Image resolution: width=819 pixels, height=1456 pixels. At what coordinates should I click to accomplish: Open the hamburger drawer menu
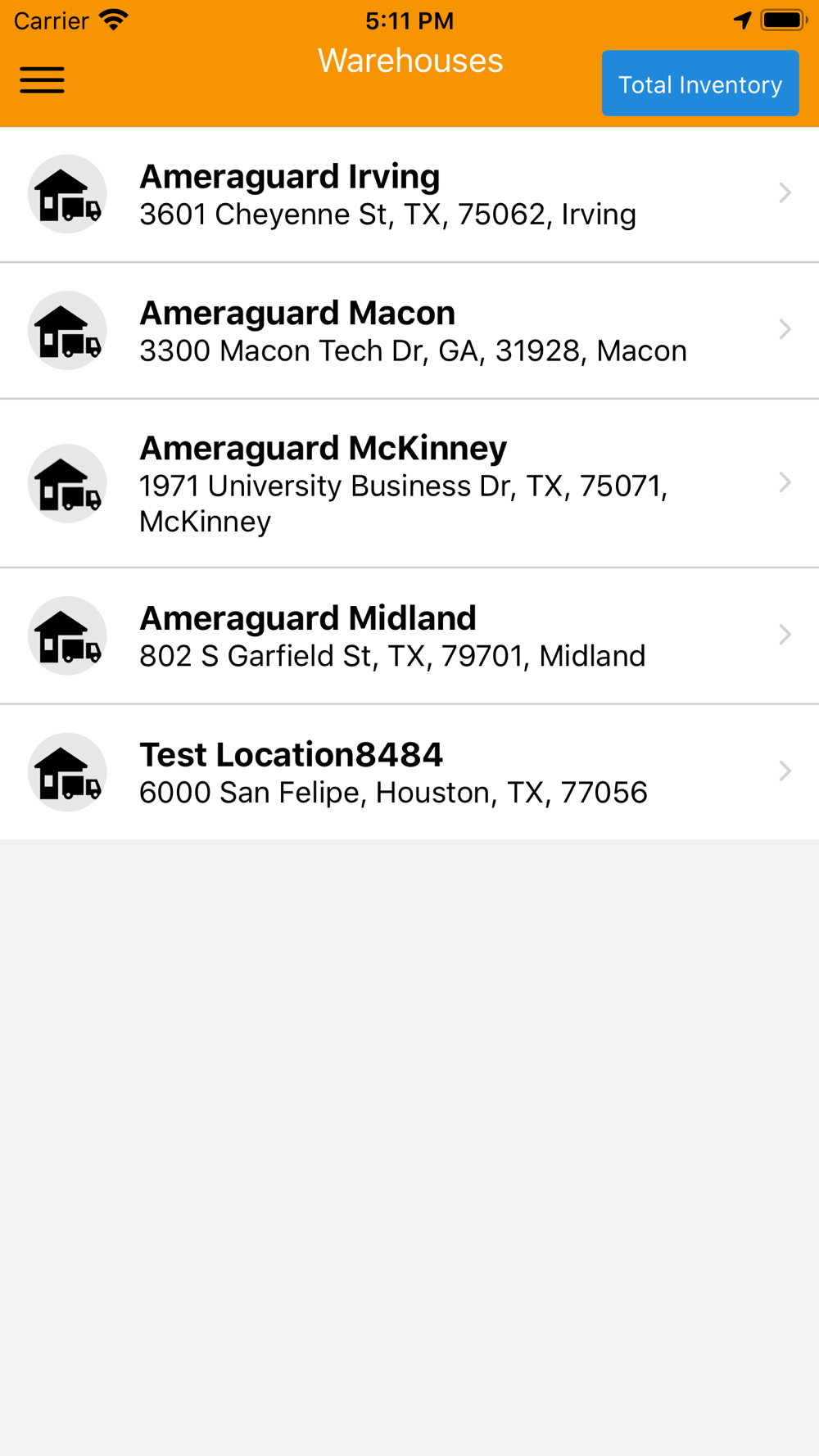[43, 80]
